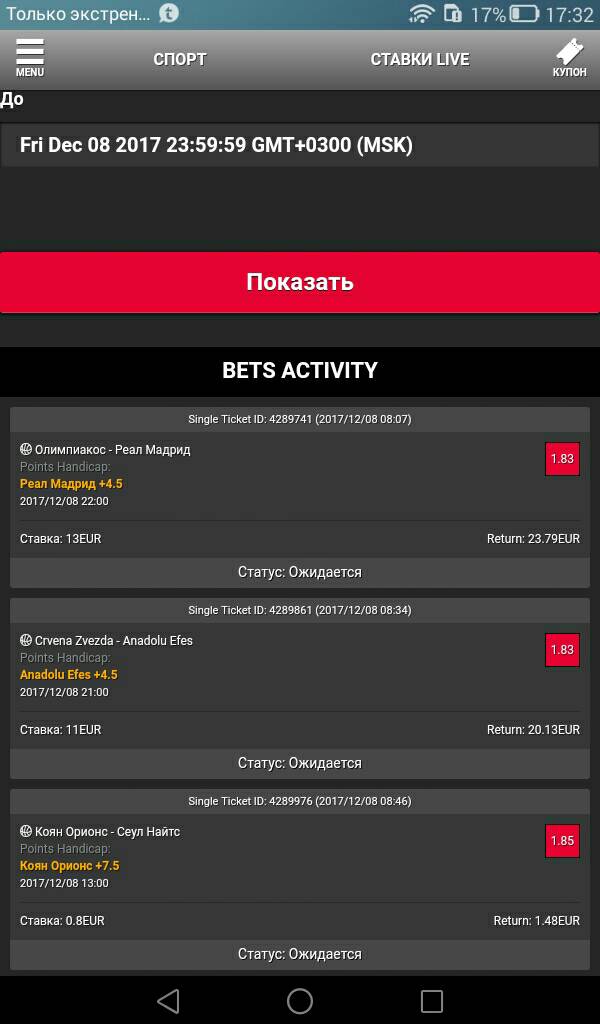Open the Купон bet slip
600x1024 pixels.
[569, 58]
